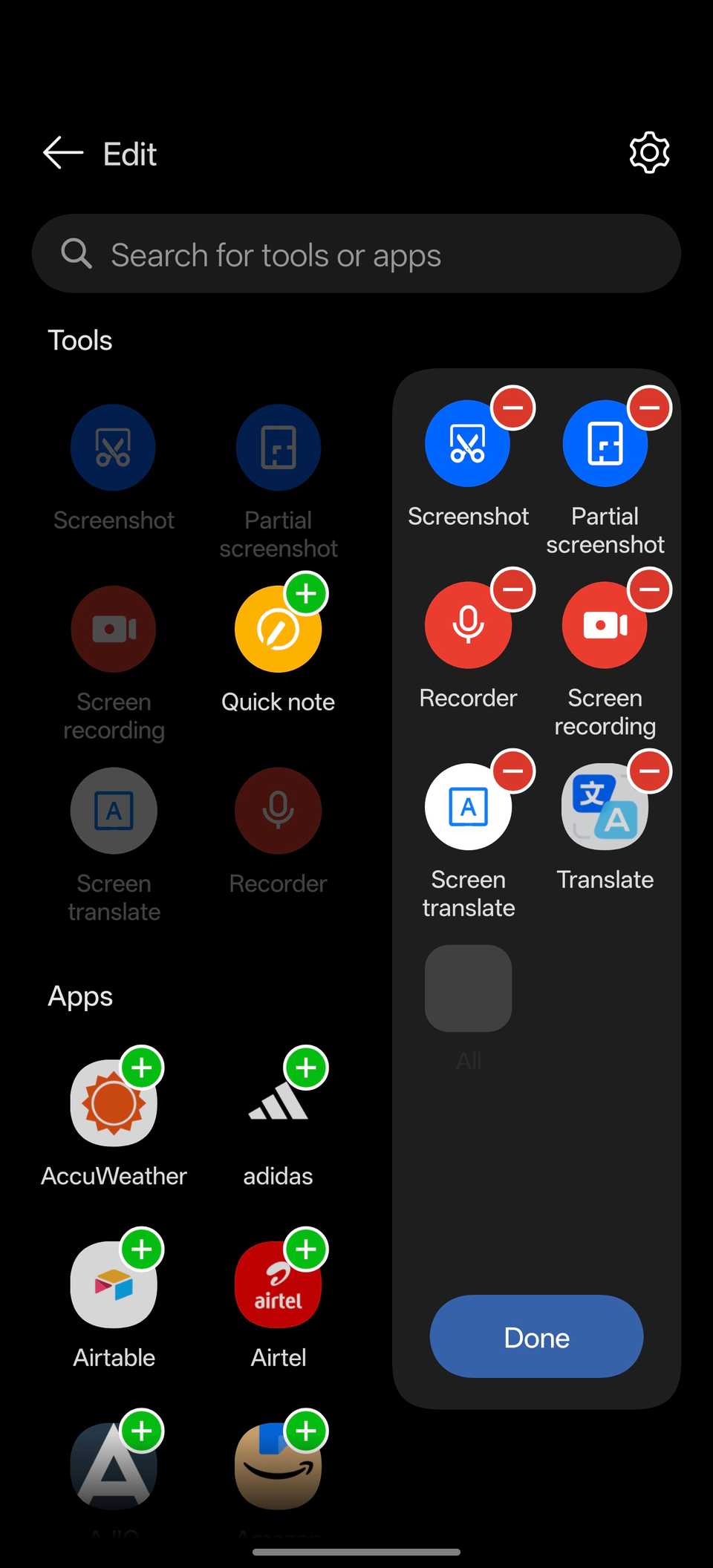Tap the empty All slot in the sidebar
Image resolution: width=713 pixels, height=1568 pixels.
(468, 988)
